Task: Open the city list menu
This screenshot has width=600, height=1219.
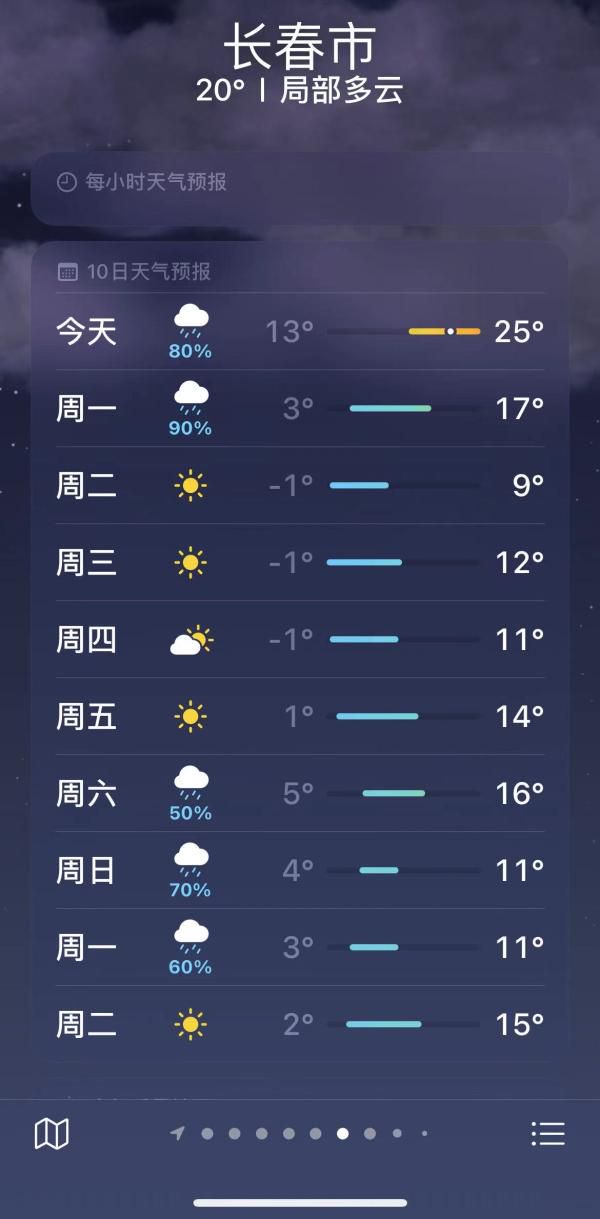Action: (x=548, y=1133)
